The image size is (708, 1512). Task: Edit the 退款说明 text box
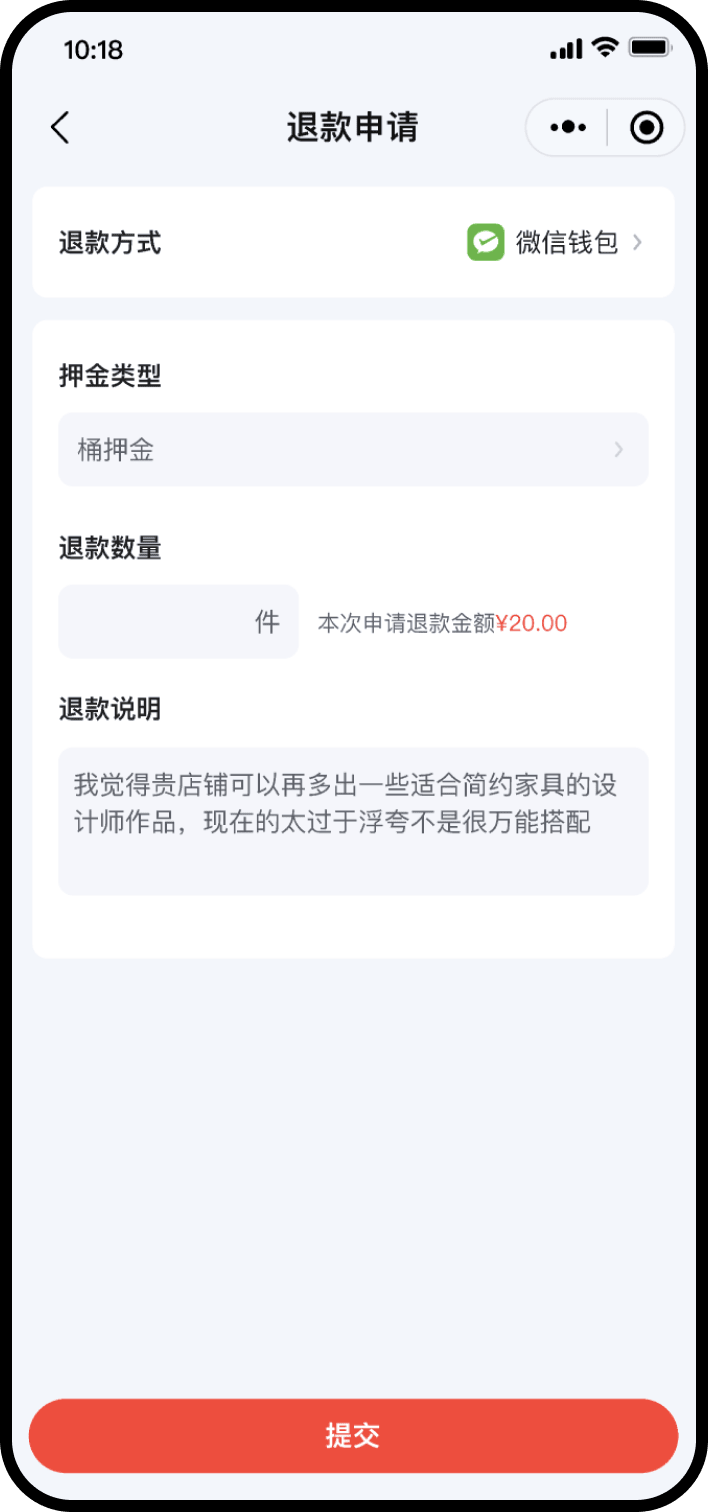coord(353,820)
